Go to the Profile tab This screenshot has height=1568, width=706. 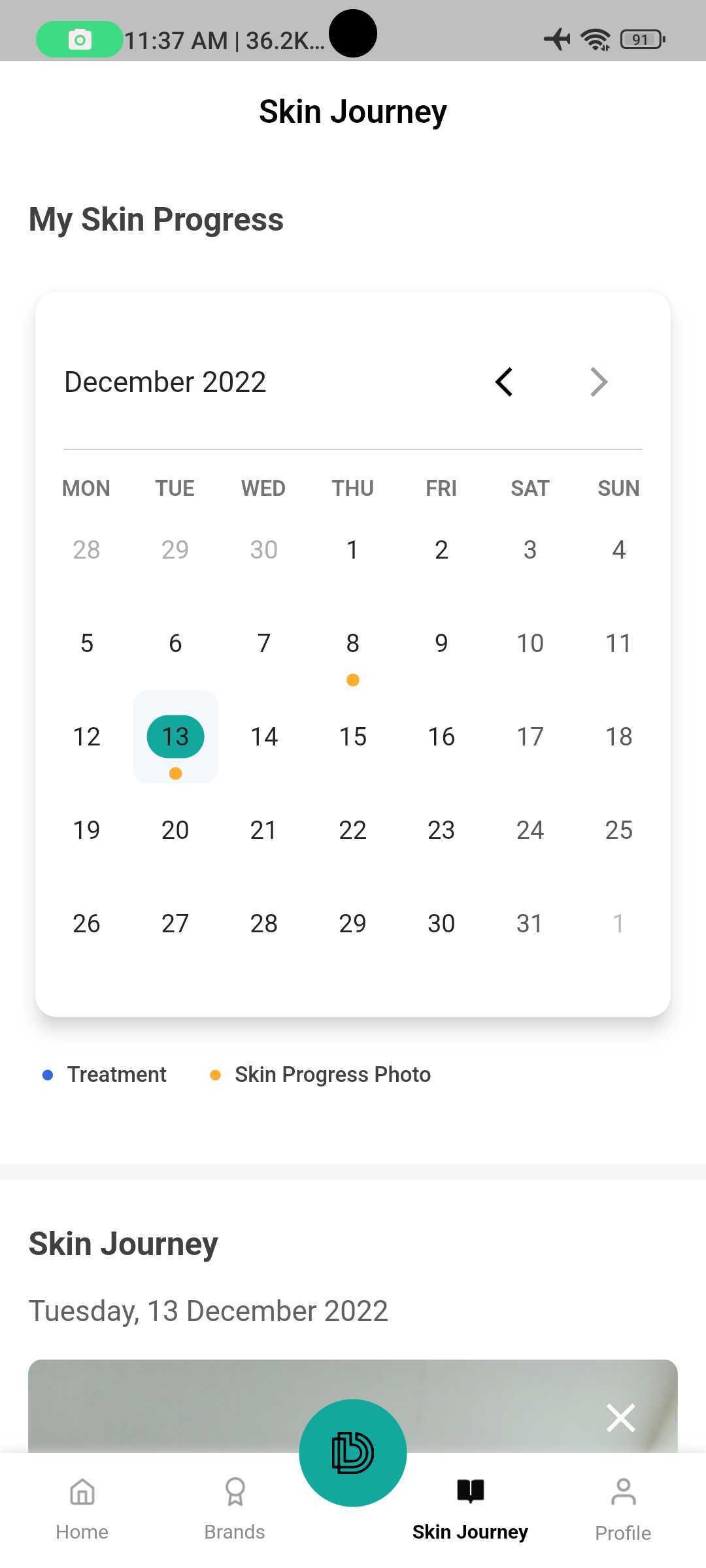623,1509
